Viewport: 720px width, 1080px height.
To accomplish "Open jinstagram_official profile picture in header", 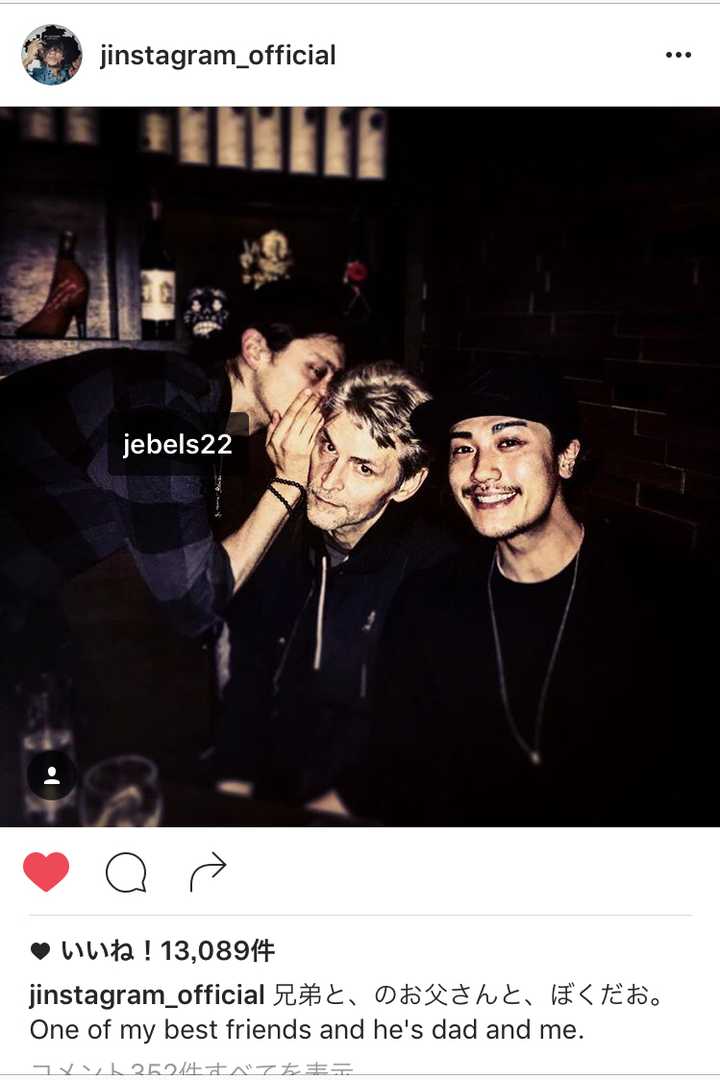I will point(51,55).
